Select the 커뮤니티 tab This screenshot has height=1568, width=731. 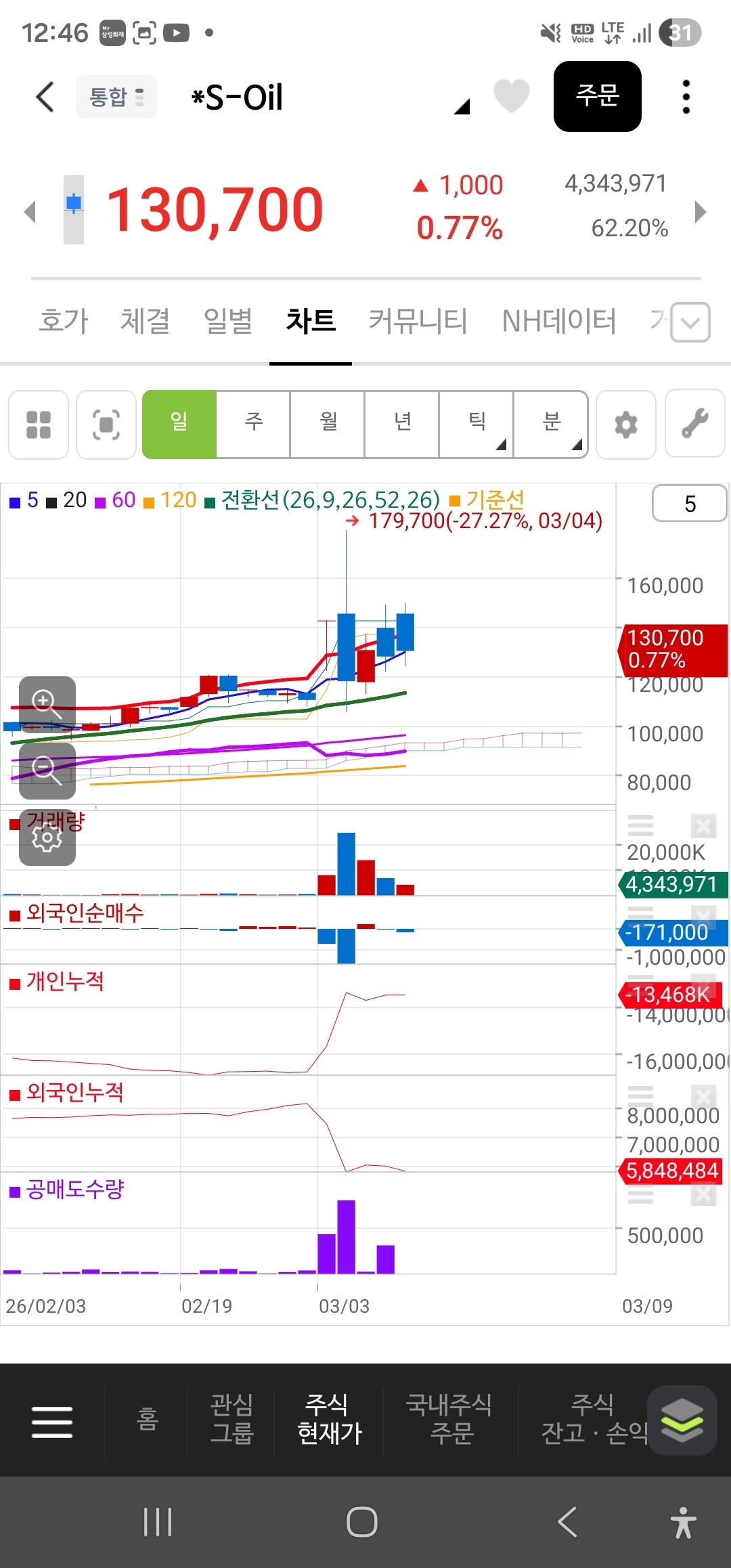coord(418,321)
